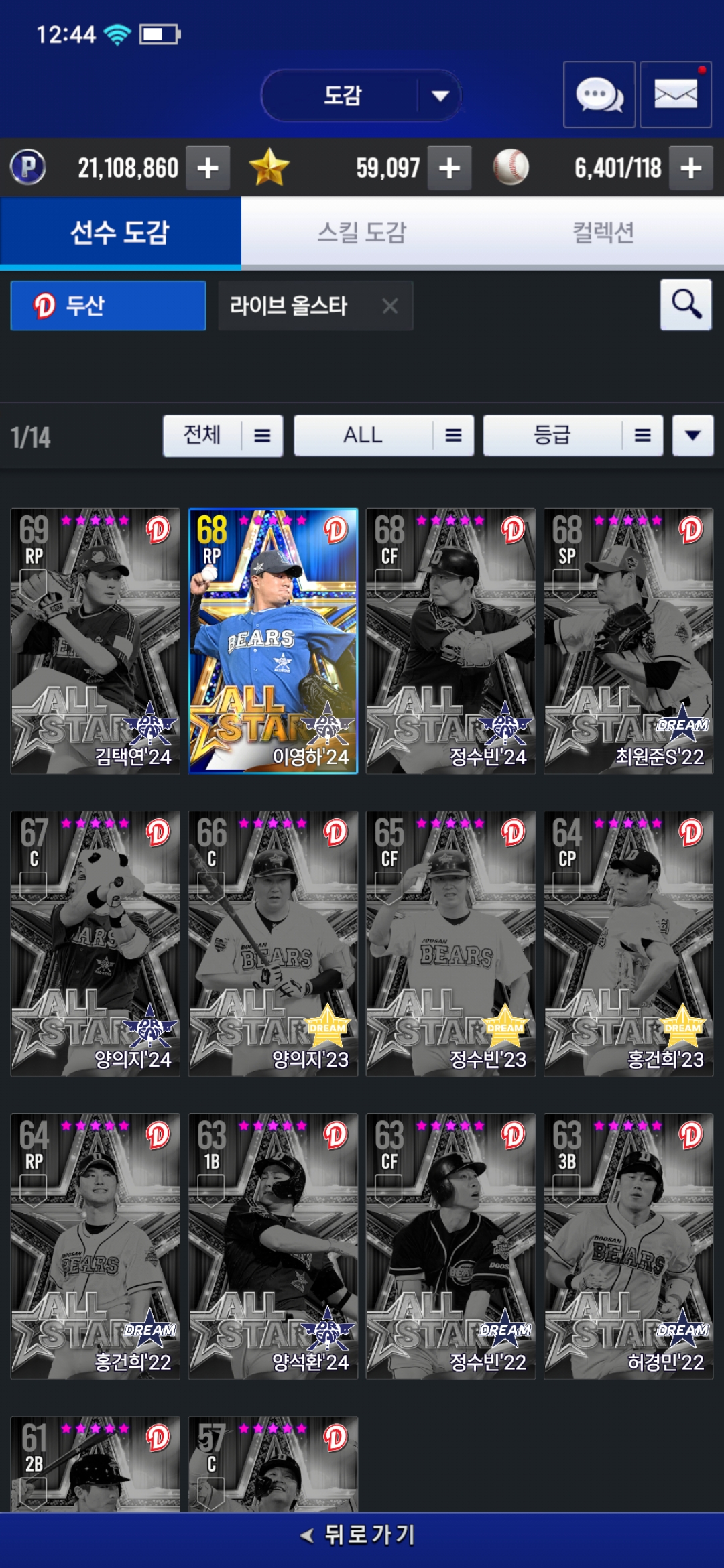Screen dimensions: 724x1568
Task: Switch to the 컬렉션 tab
Action: pos(603,233)
